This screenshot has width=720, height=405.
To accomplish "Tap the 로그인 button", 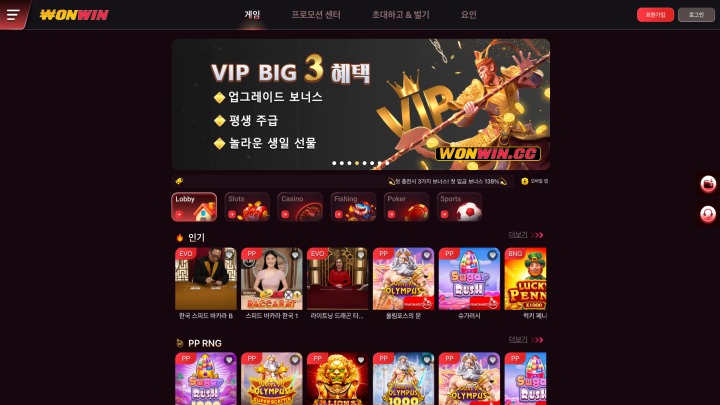I will pos(696,15).
